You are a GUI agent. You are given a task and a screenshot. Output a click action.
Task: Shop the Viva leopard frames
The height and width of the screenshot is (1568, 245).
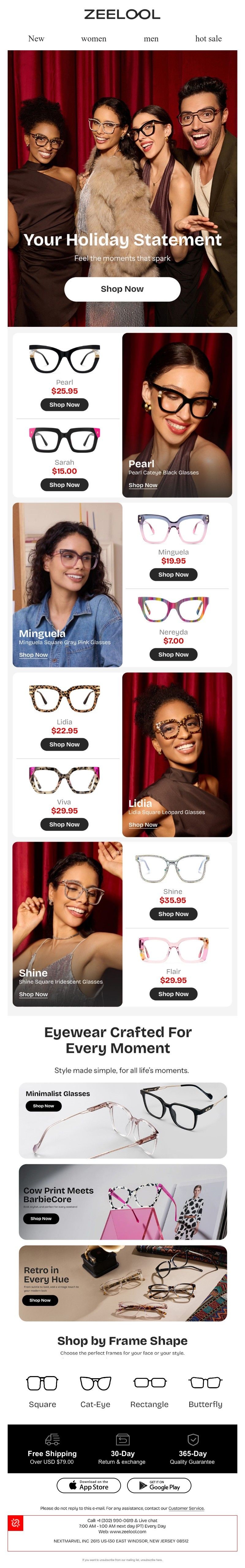coord(64,825)
